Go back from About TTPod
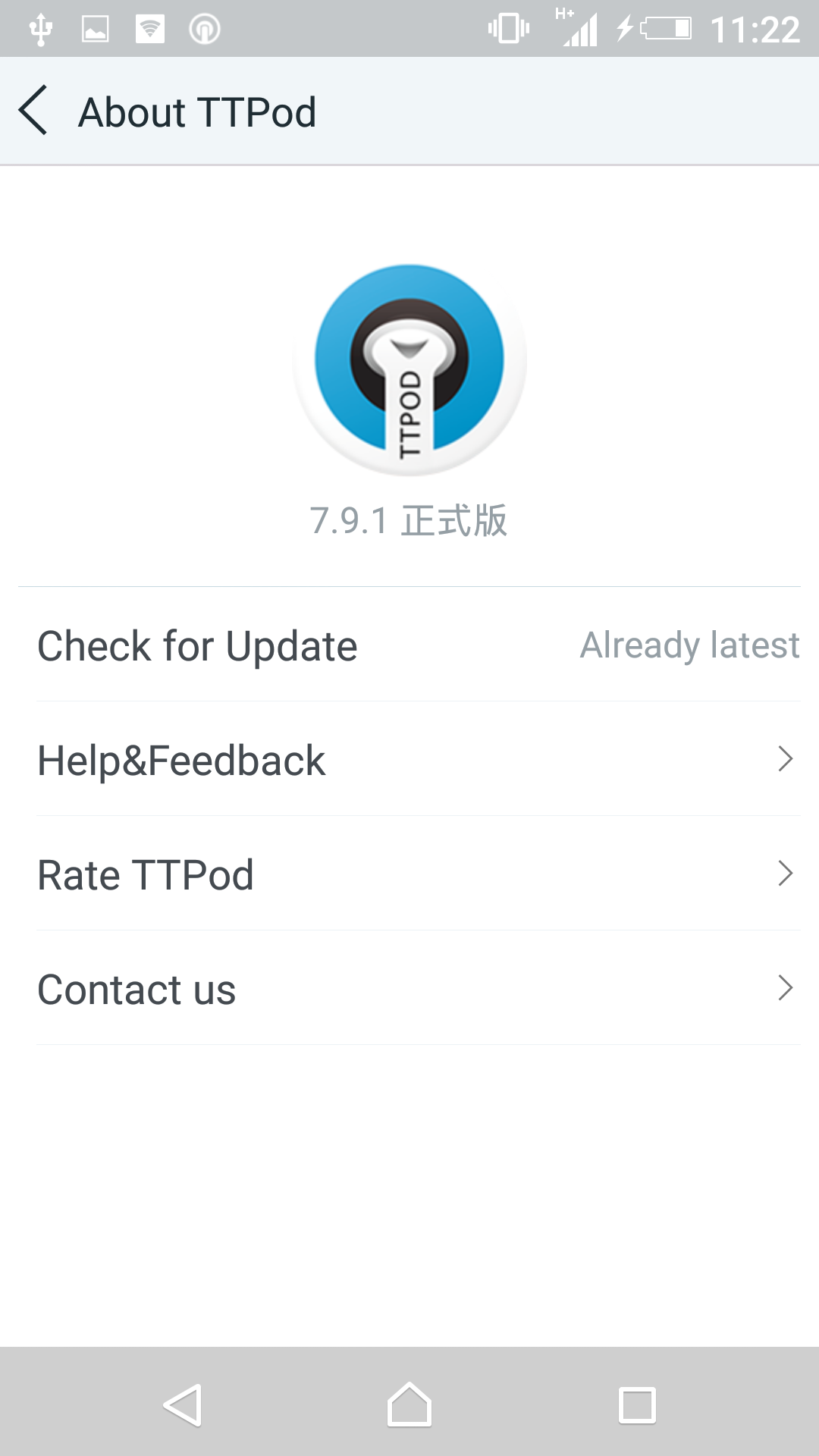The width and height of the screenshot is (819, 1456). [x=34, y=111]
